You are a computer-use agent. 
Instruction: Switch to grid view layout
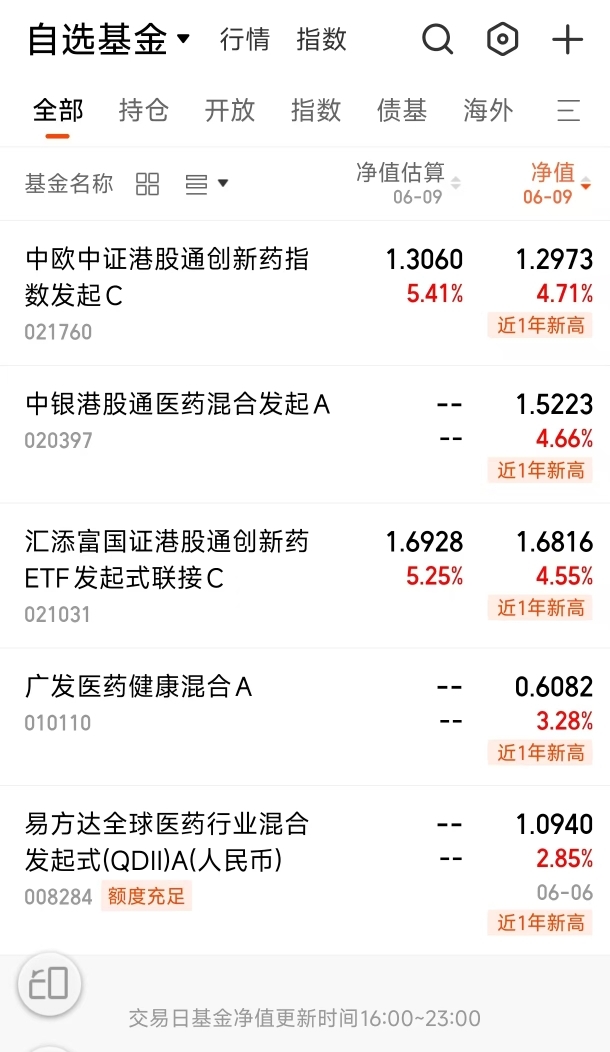pos(147,183)
